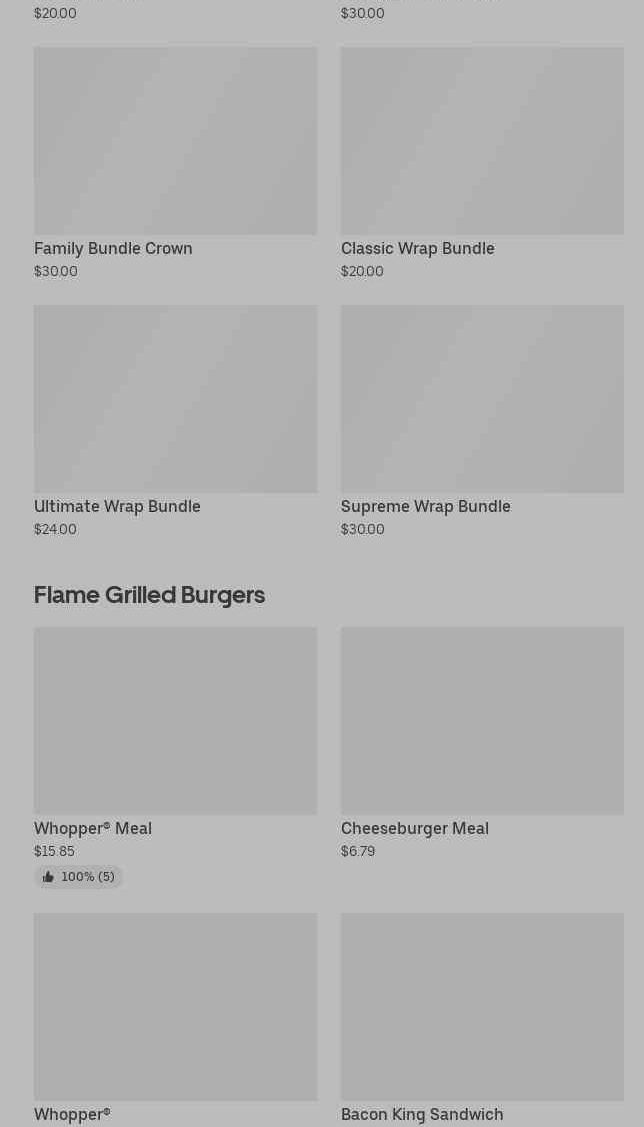Select the Classic Wrap Bundle card

[x=482, y=163]
